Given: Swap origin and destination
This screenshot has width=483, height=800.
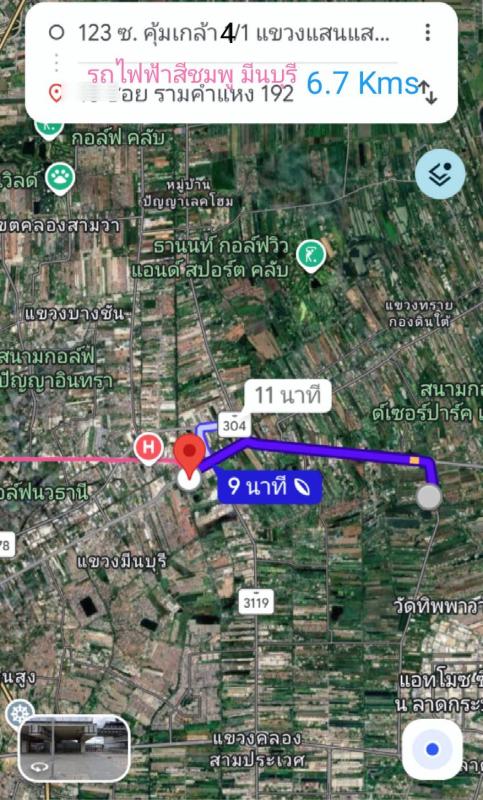Looking at the screenshot, I should (x=428, y=93).
